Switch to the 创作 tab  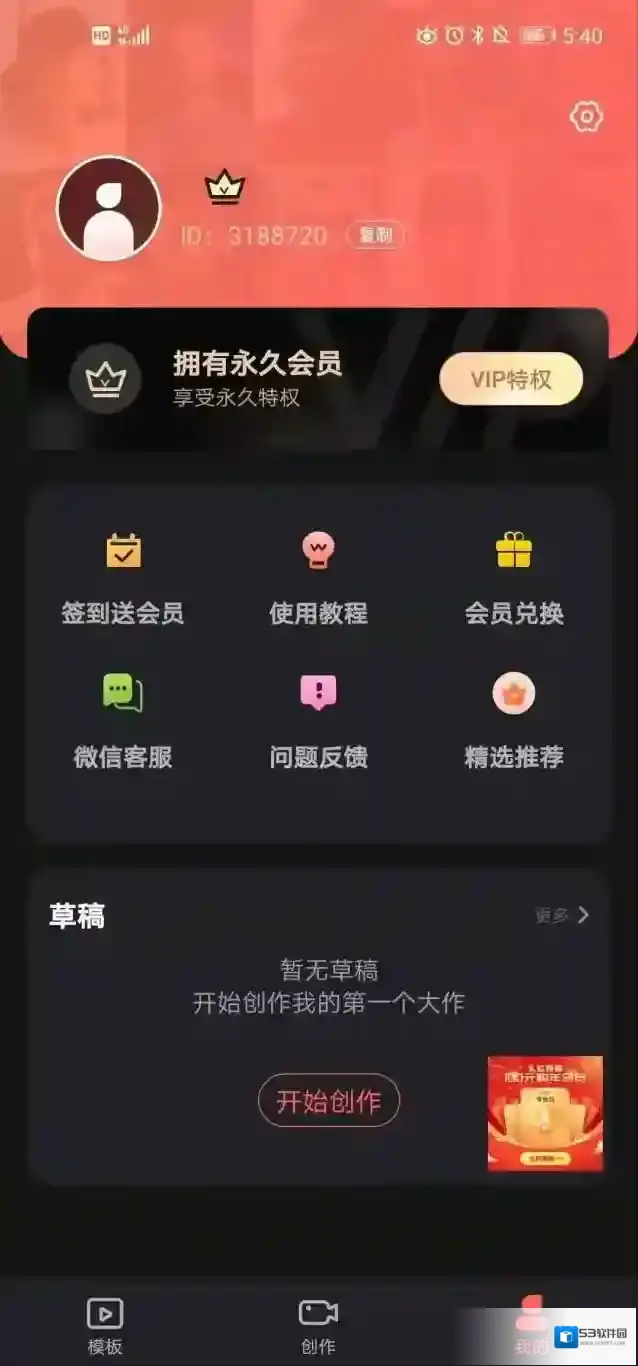click(x=318, y=1325)
